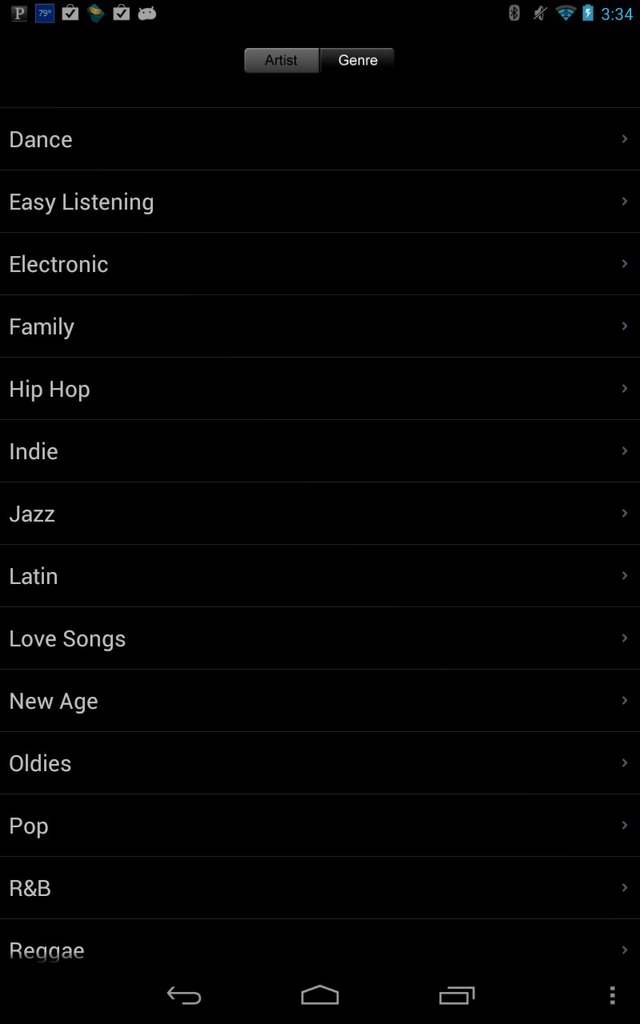Select the R&B genre

point(320,888)
